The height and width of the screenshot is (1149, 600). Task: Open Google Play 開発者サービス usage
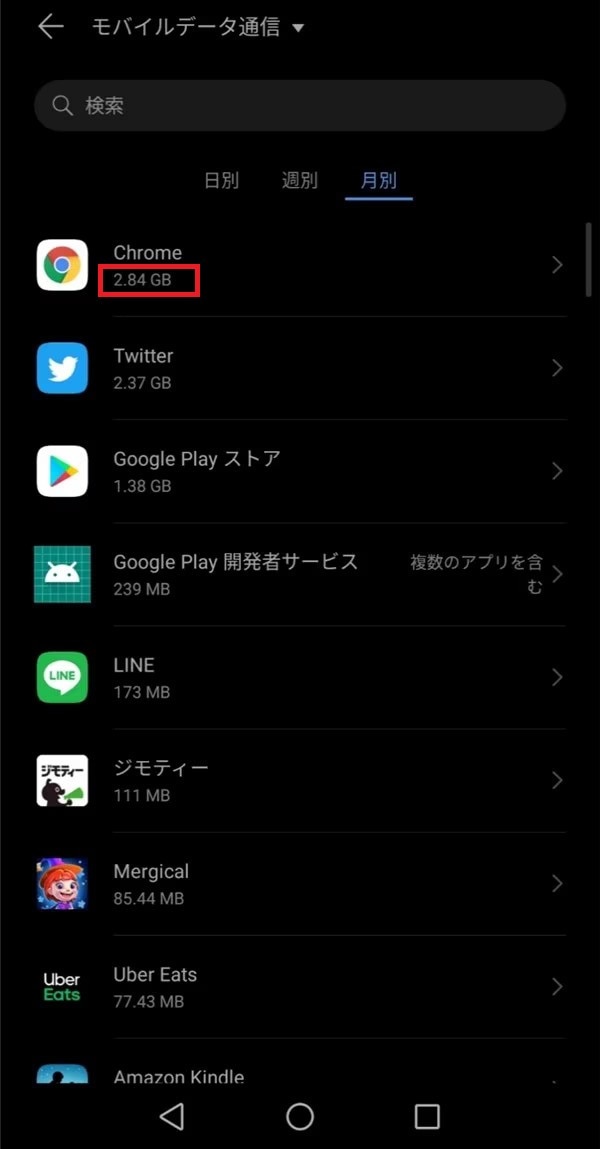tap(300, 574)
